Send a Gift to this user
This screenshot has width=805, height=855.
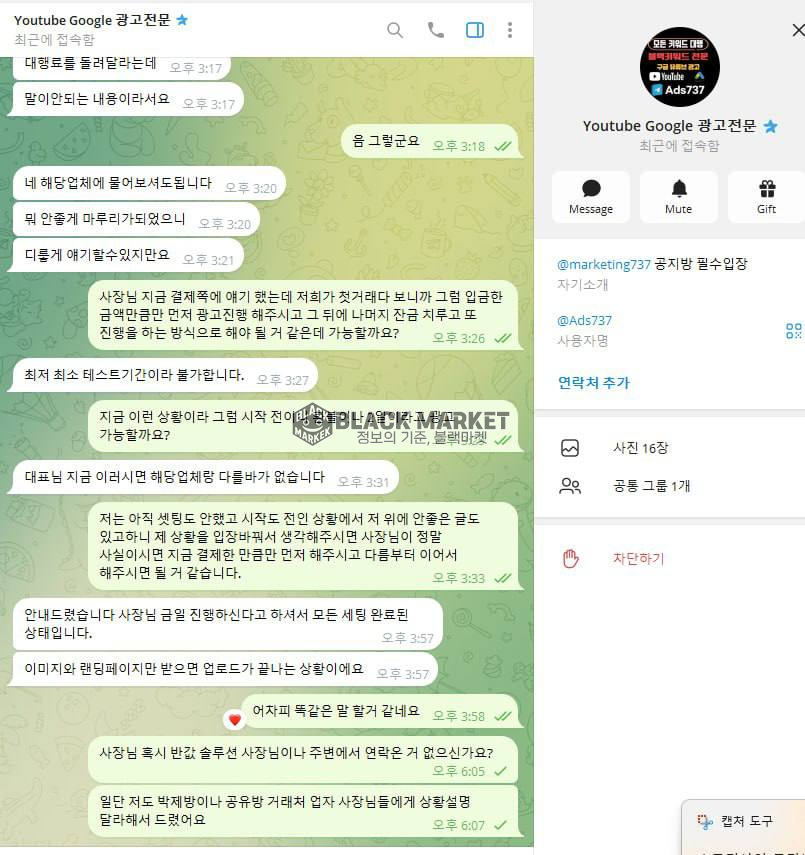coord(766,196)
